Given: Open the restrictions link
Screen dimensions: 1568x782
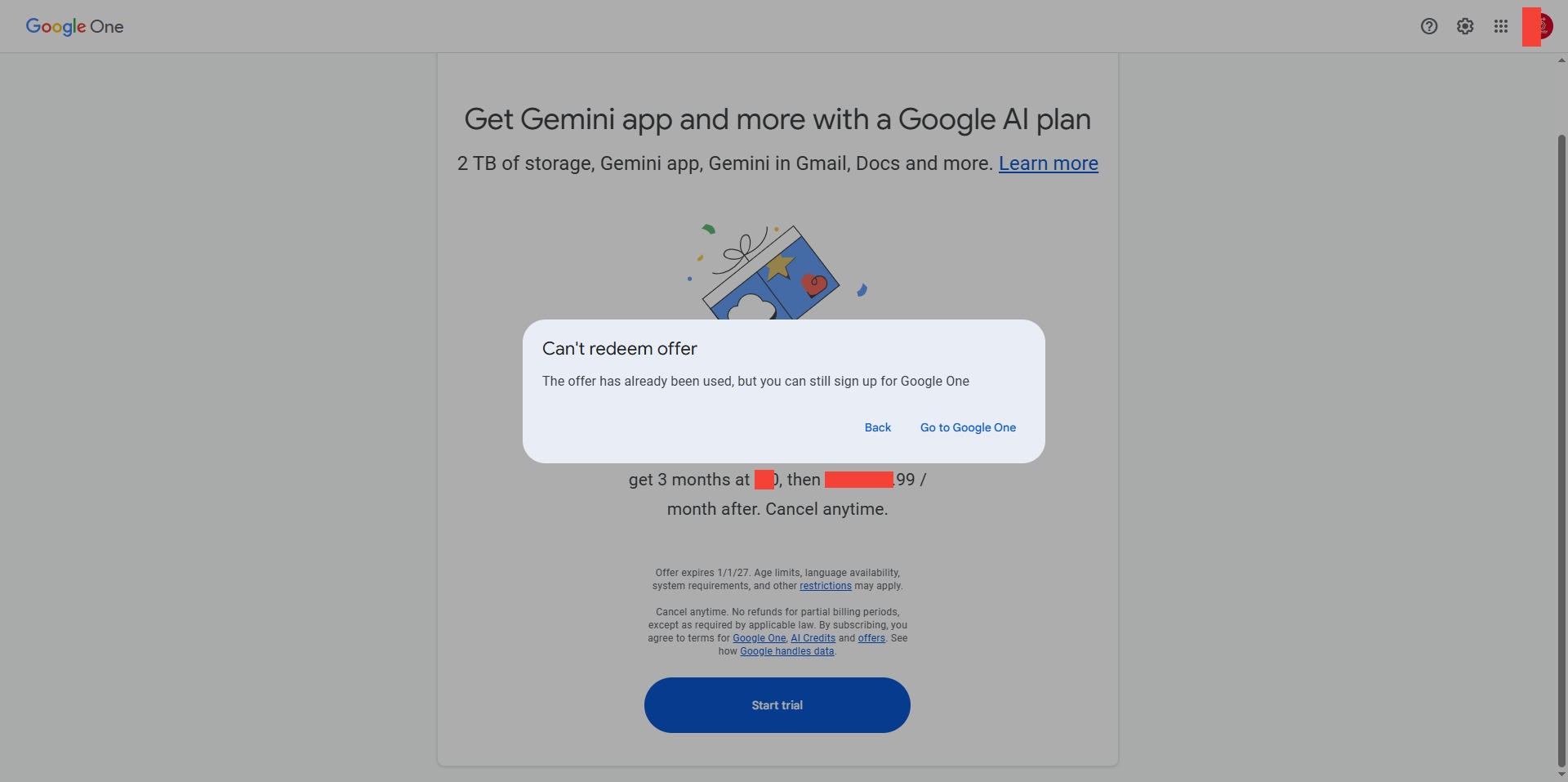Looking at the screenshot, I should tap(825, 586).
